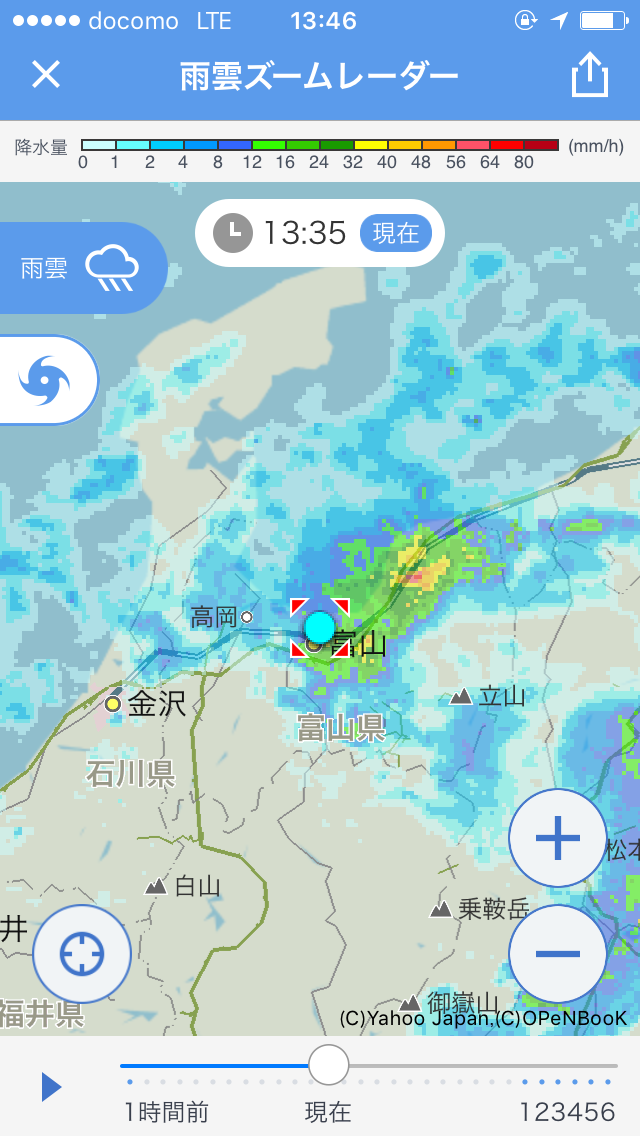
Task: Zoom out with the minus button
Action: [557, 953]
